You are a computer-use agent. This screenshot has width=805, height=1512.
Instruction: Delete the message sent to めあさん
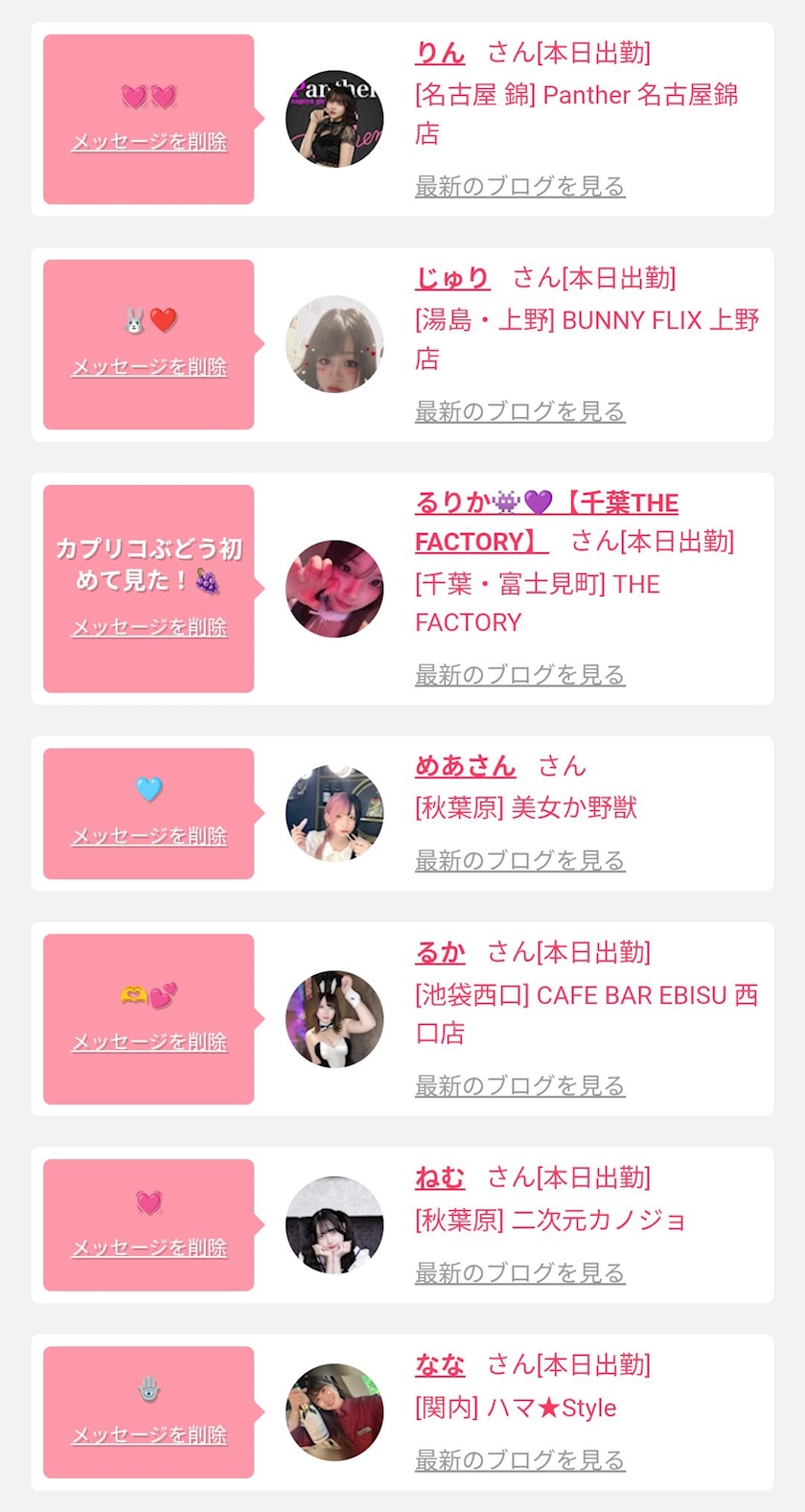click(x=149, y=836)
